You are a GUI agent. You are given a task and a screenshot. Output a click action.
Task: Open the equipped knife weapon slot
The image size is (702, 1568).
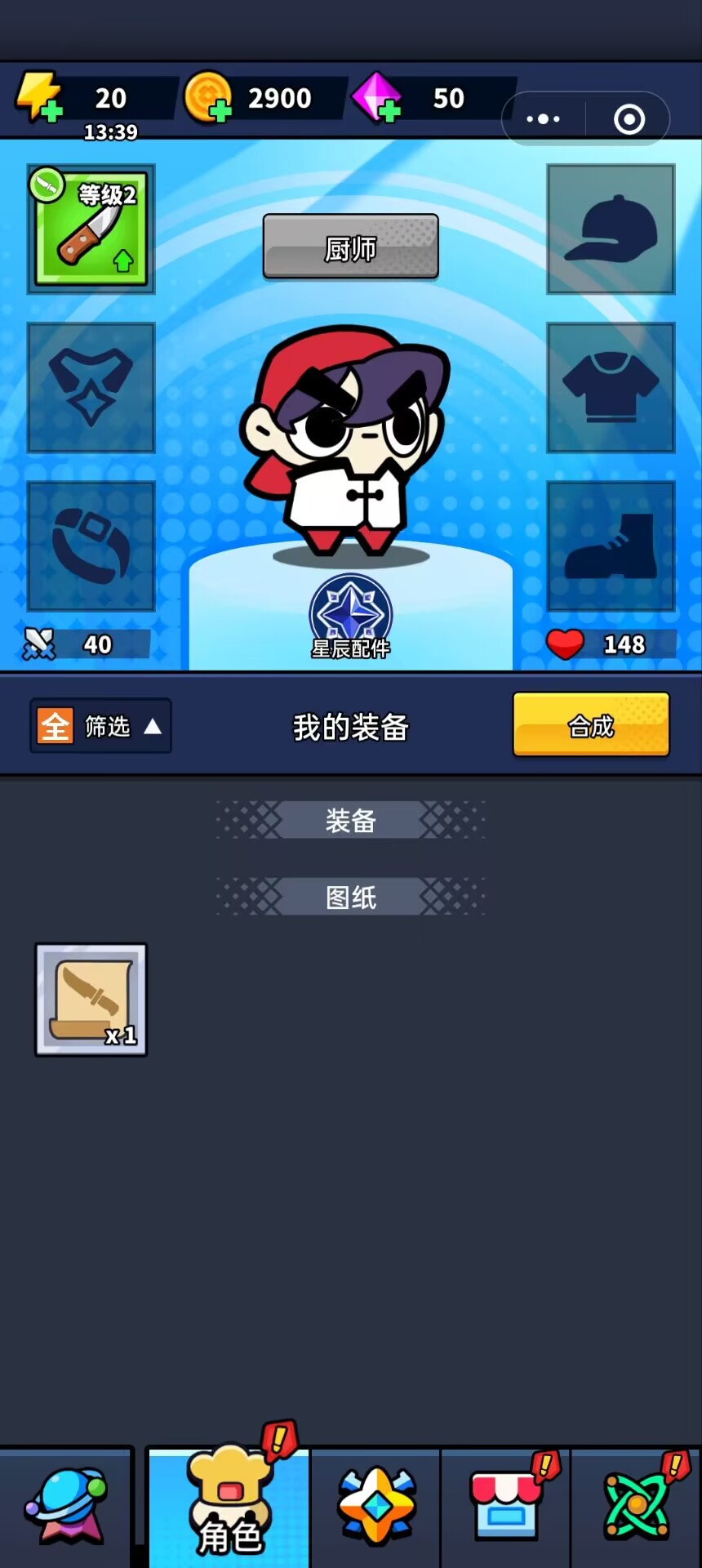pos(90,229)
